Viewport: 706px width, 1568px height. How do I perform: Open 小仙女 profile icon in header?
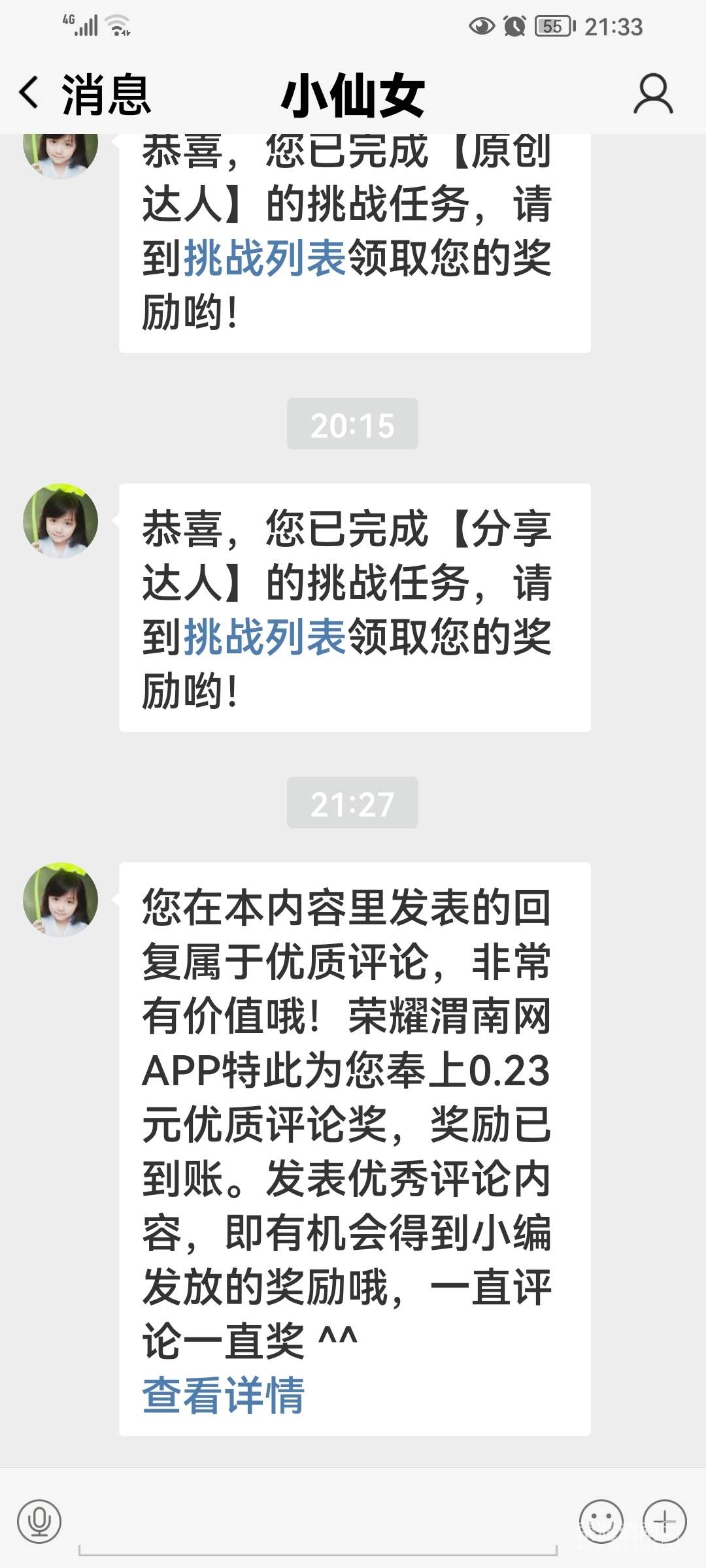(652, 95)
